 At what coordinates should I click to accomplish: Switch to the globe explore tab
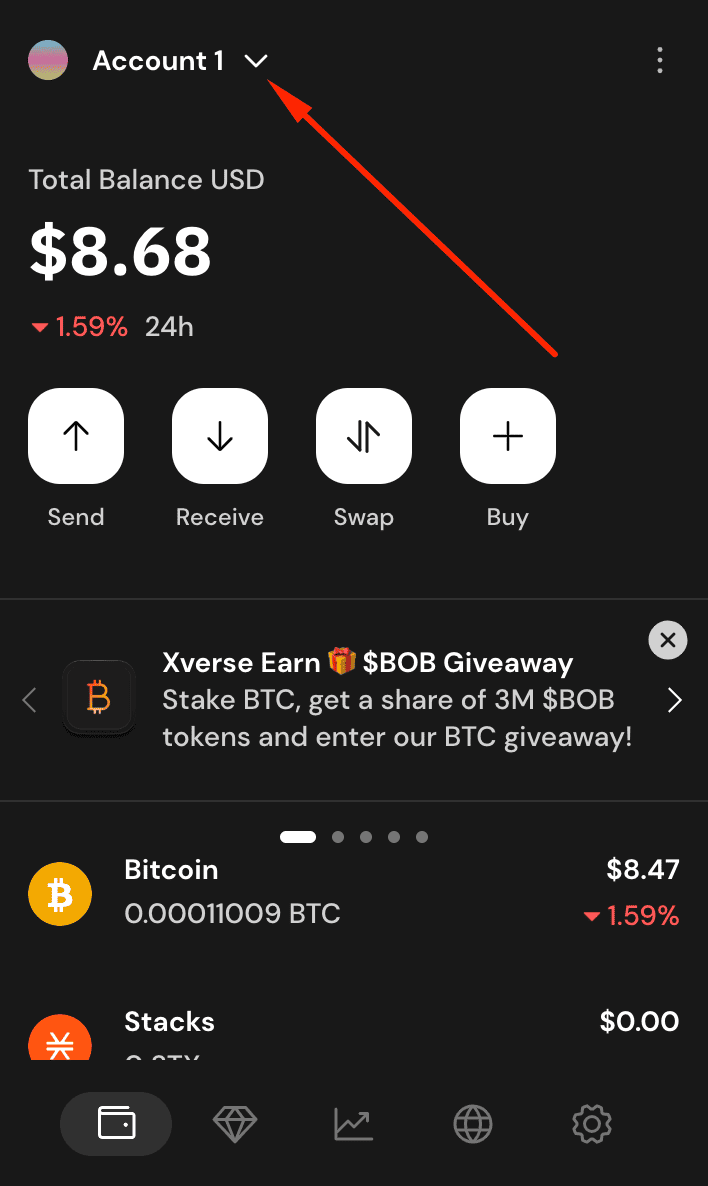(x=473, y=1124)
